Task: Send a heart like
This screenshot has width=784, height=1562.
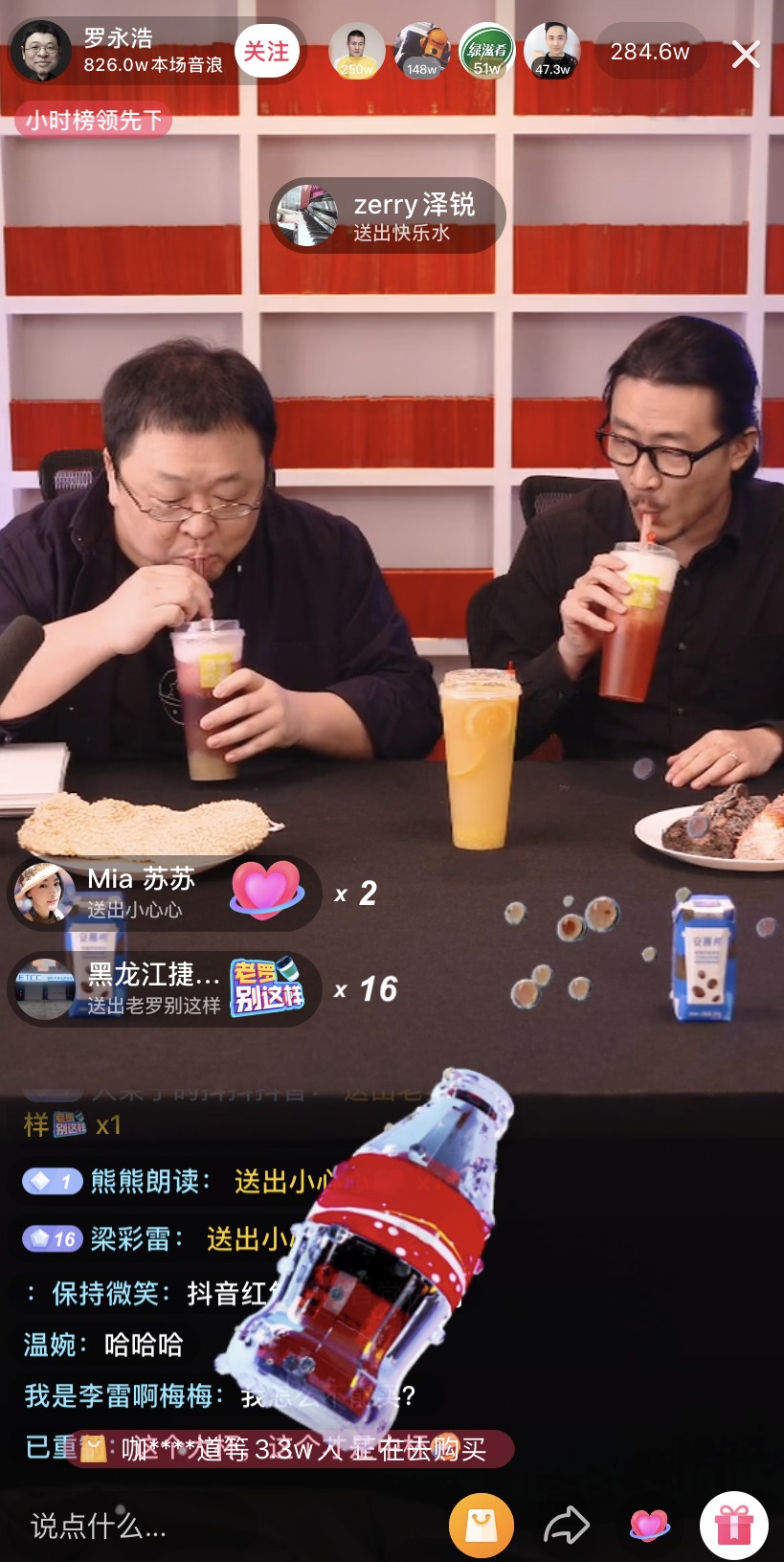Action: [x=649, y=1525]
